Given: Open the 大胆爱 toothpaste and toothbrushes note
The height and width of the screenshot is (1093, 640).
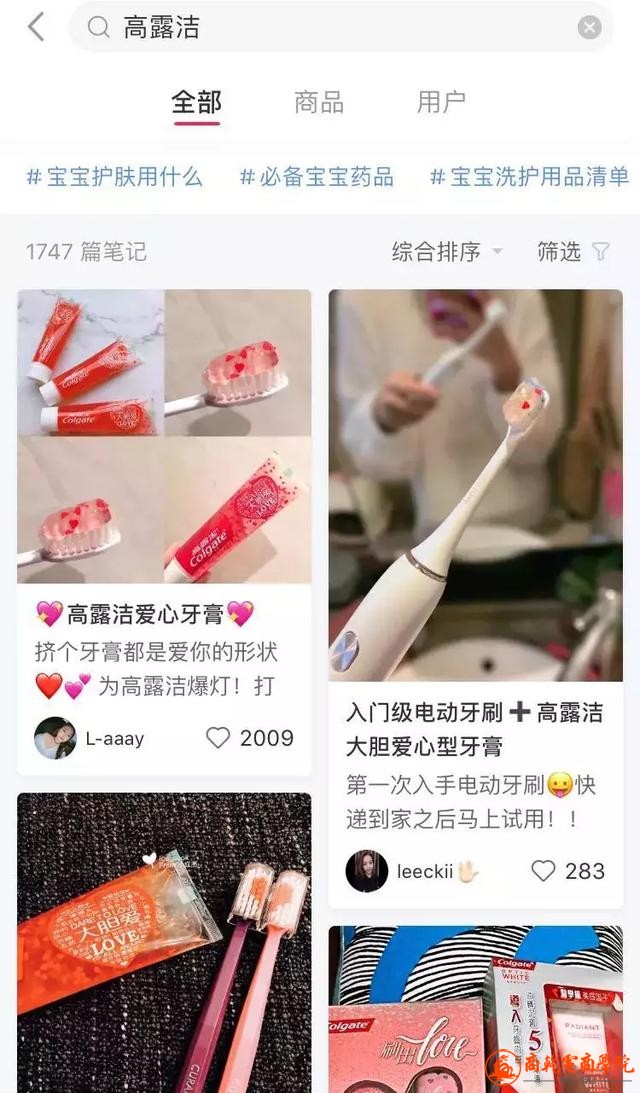Looking at the screenshot, I should [x=164, y=940].
